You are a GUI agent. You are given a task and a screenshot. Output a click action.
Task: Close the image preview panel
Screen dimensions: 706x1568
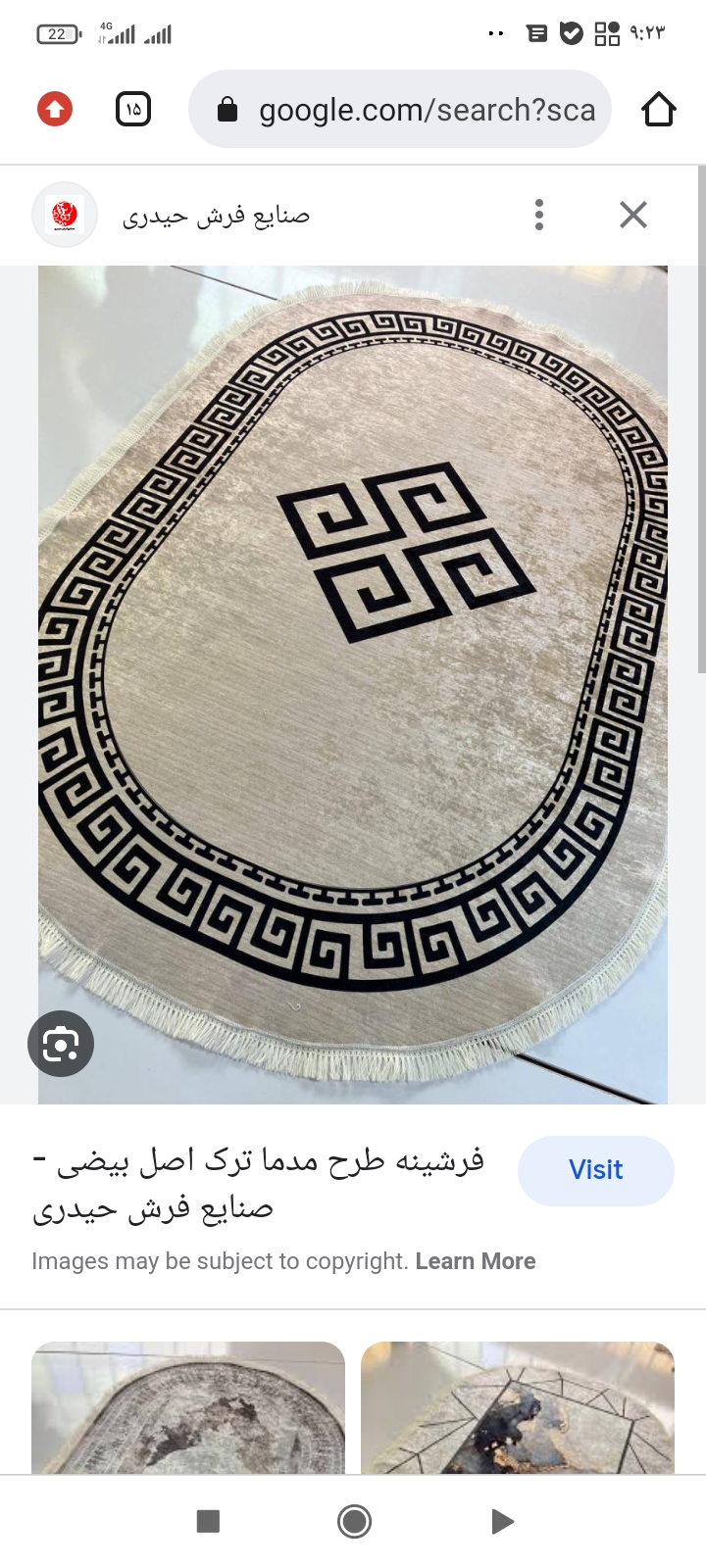pyautogui.click(x=633, y=215)
